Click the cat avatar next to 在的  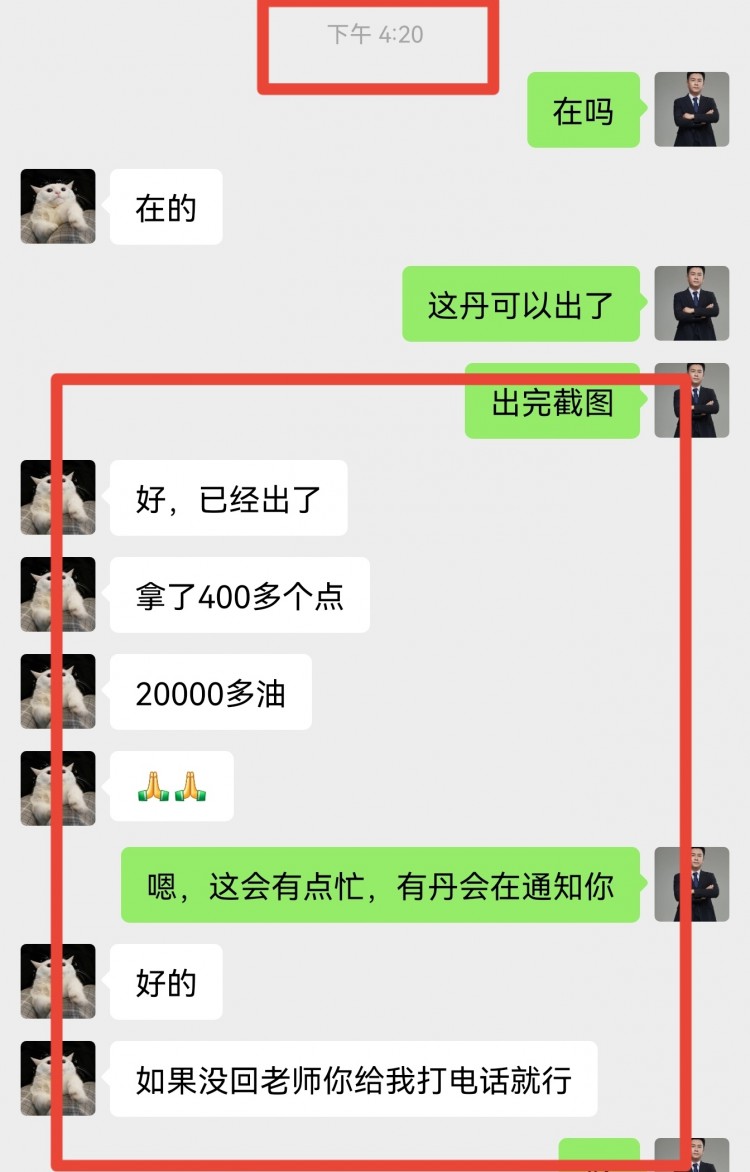pyautogui.click(x=57, y=208)
